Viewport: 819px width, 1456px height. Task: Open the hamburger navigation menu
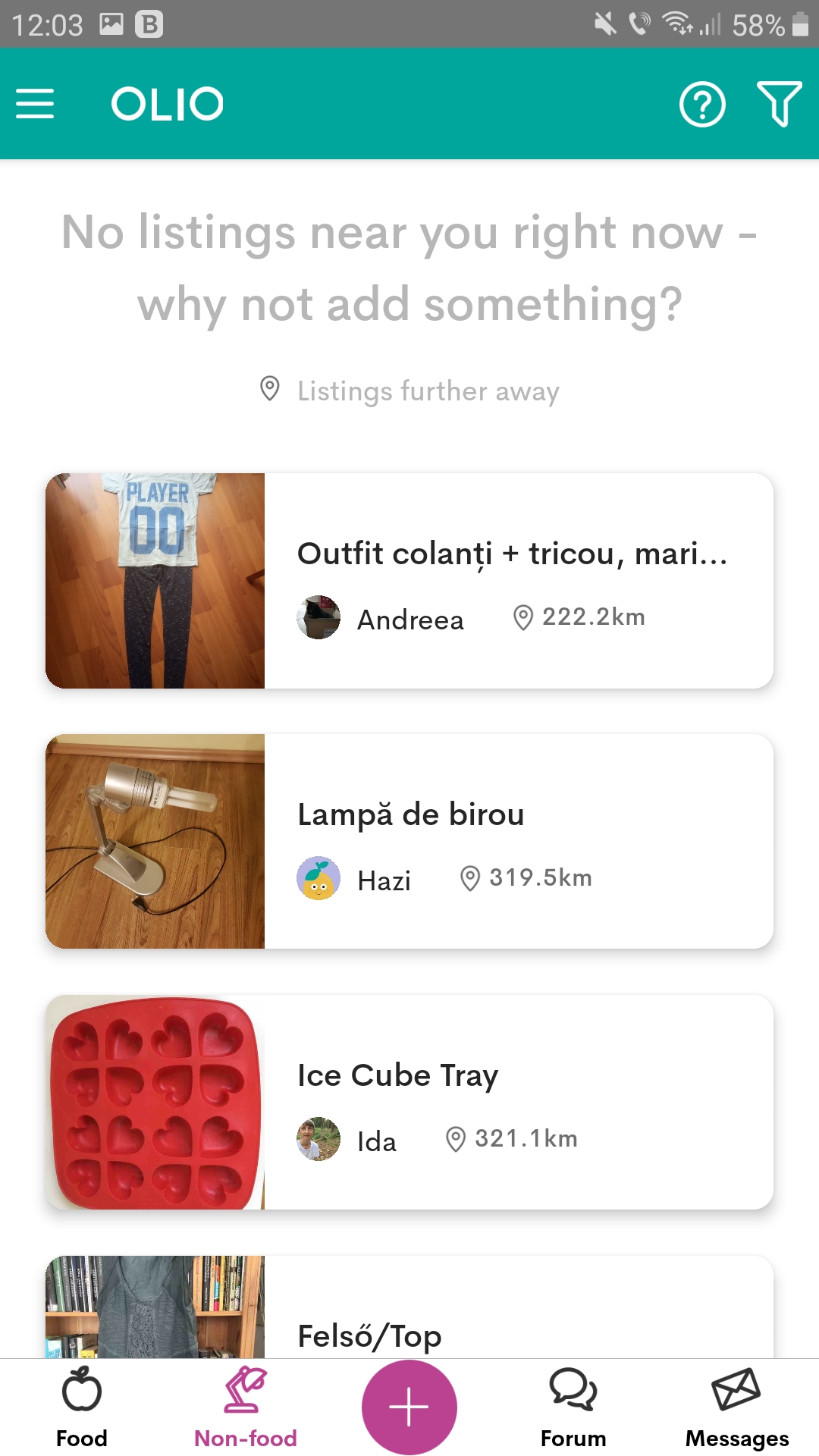(35, 104)
